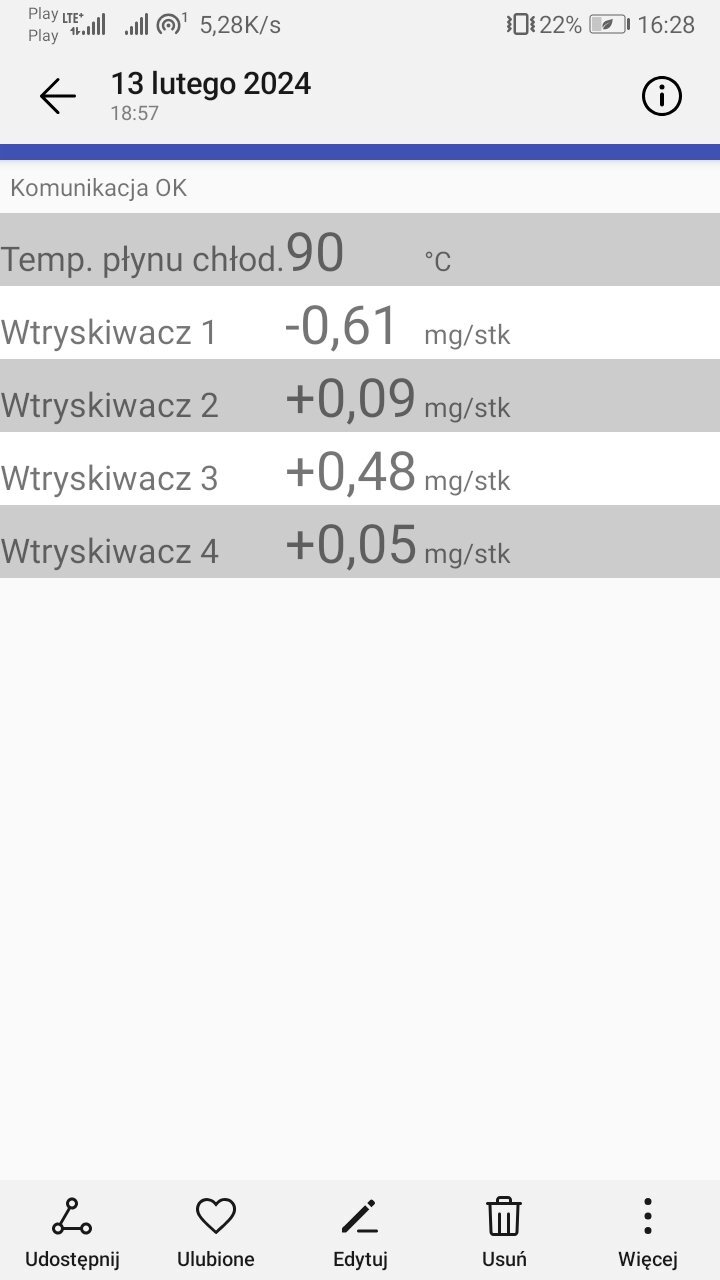Screen dimensions: 720x1280
Task: Open Edytuj to edit the image
Action: pyautogui.click(x=360, y=1232)
